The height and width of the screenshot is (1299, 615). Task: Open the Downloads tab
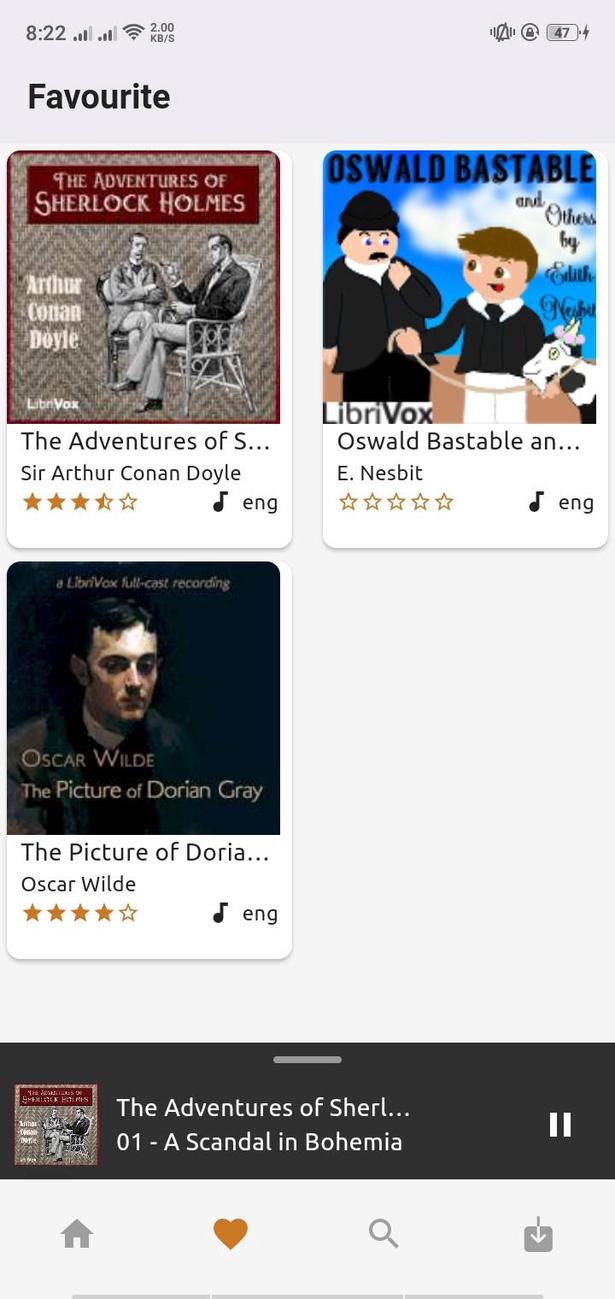pyautogui.click(x=538, y=1235)
